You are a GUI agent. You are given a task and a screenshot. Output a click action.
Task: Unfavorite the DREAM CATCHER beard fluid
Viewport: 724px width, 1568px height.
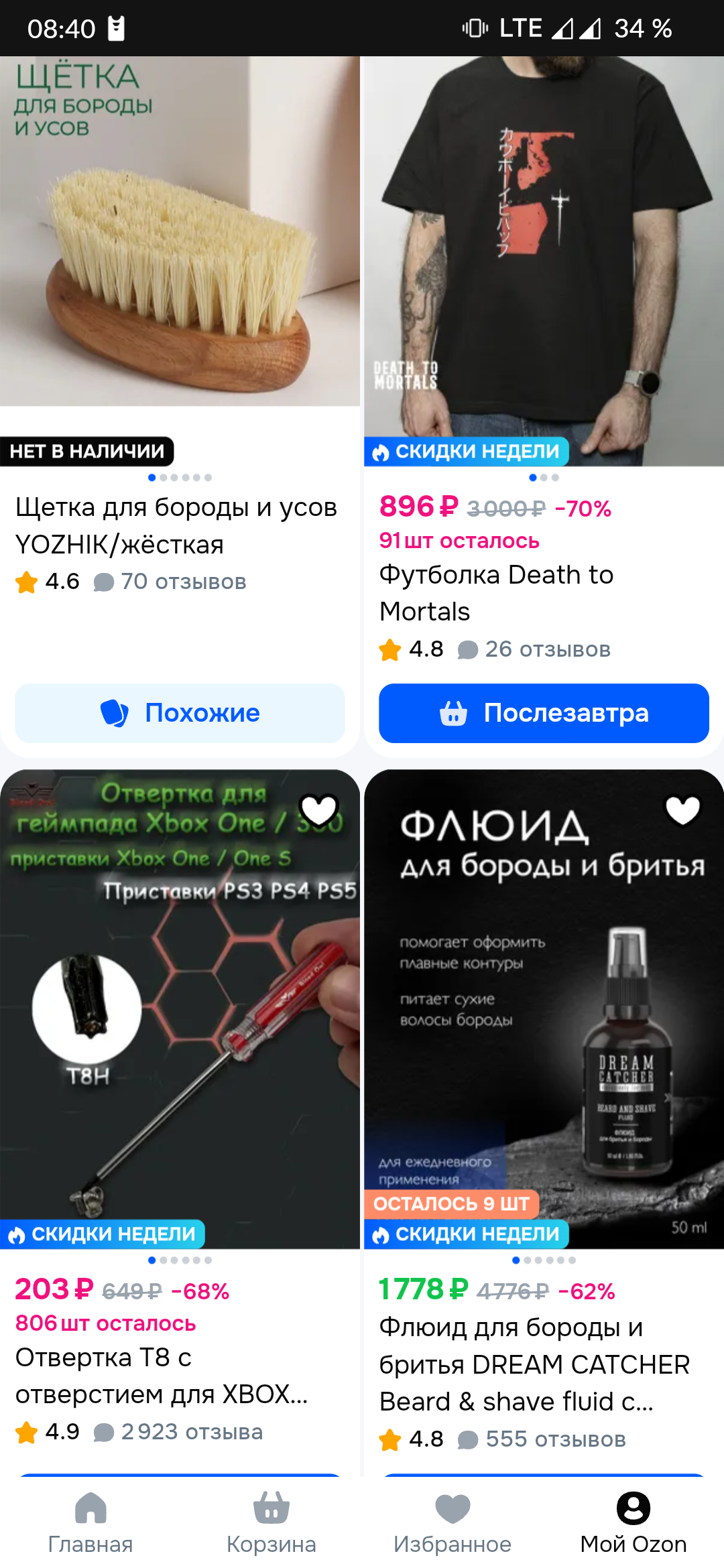pyautogui.click(x=682, y=810)
